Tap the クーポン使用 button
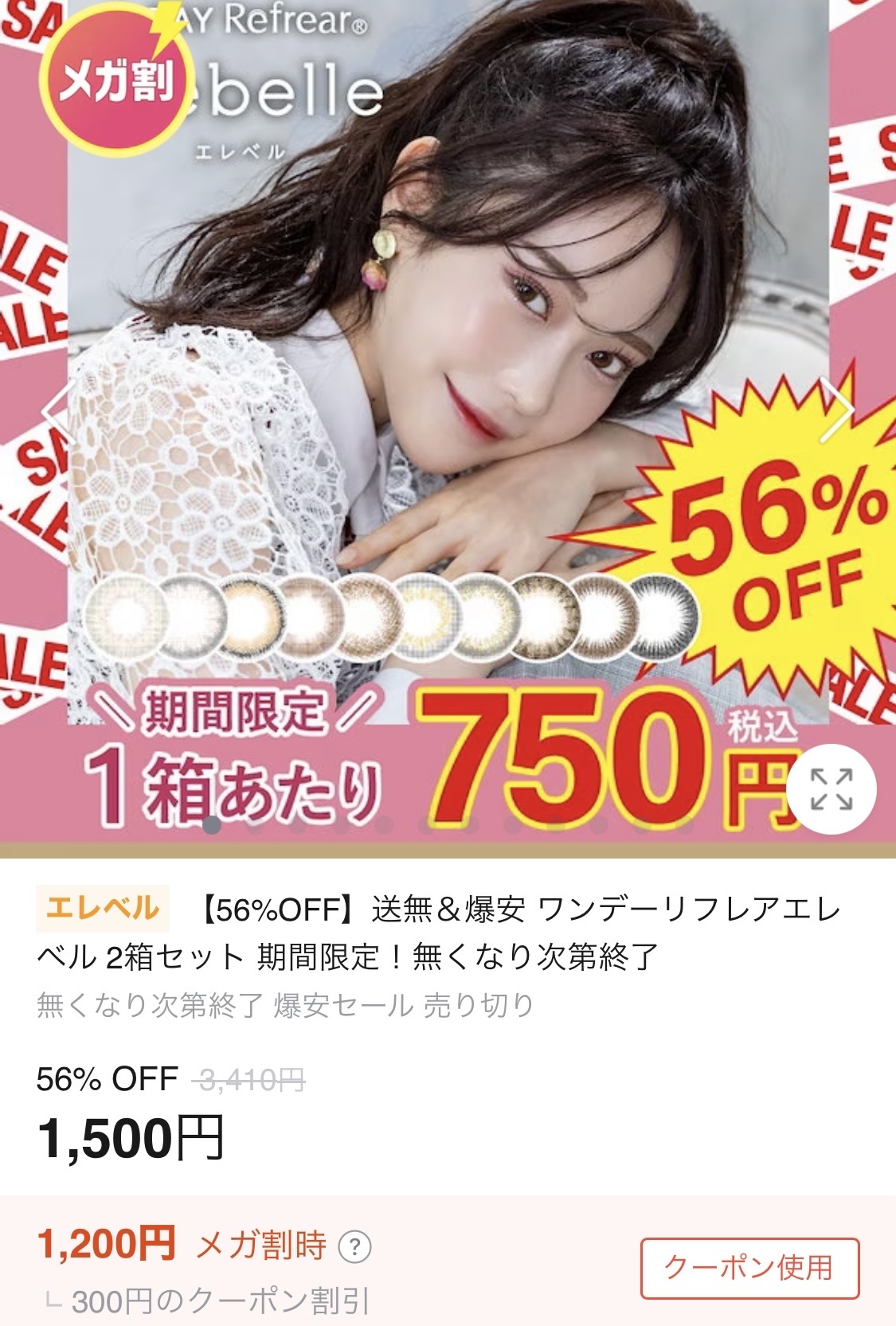This screenshot has height=1326, width=896. (x=749, y=1268)
